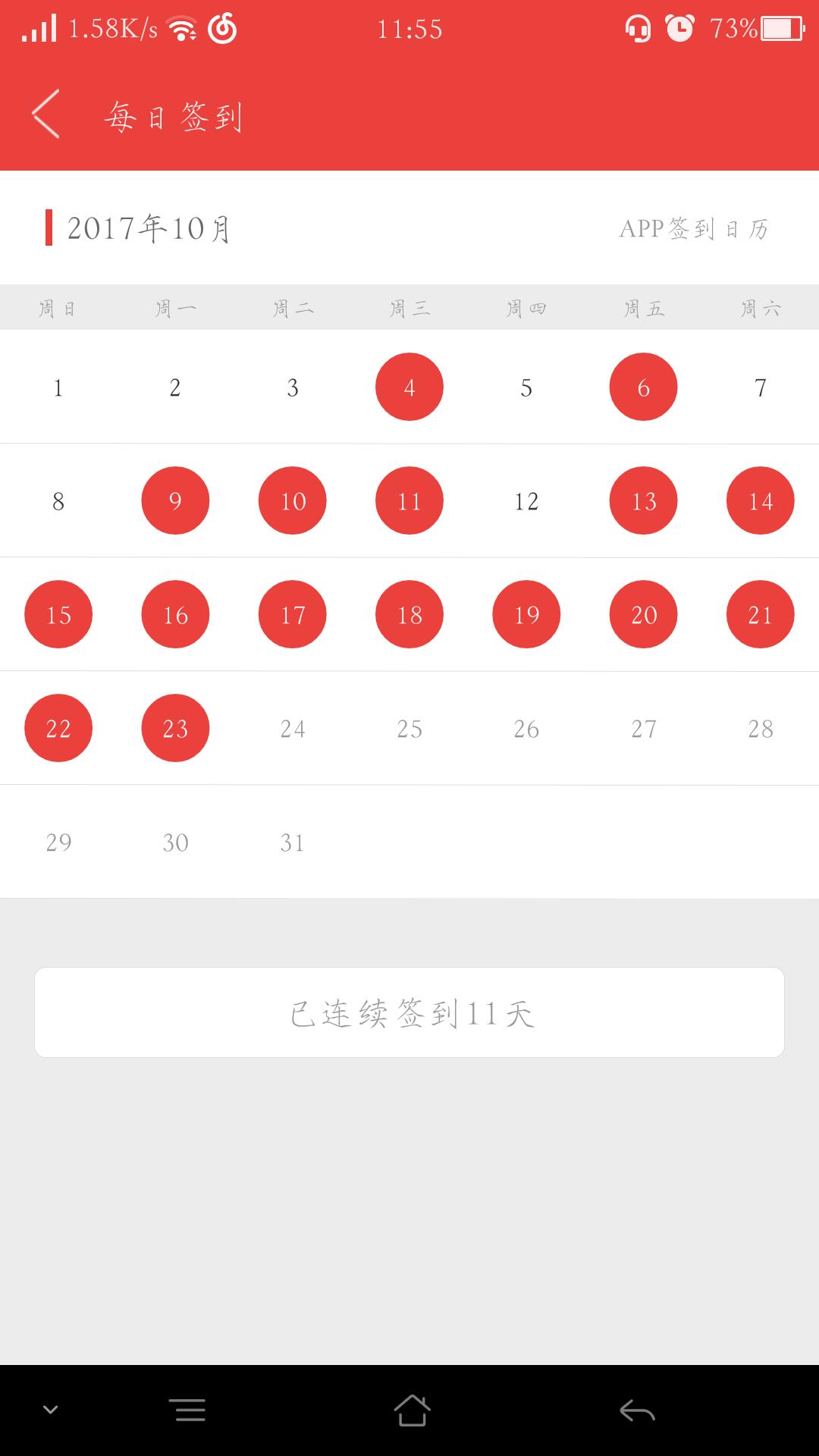Open the system recent apps menu

[x=190, y=1410]
